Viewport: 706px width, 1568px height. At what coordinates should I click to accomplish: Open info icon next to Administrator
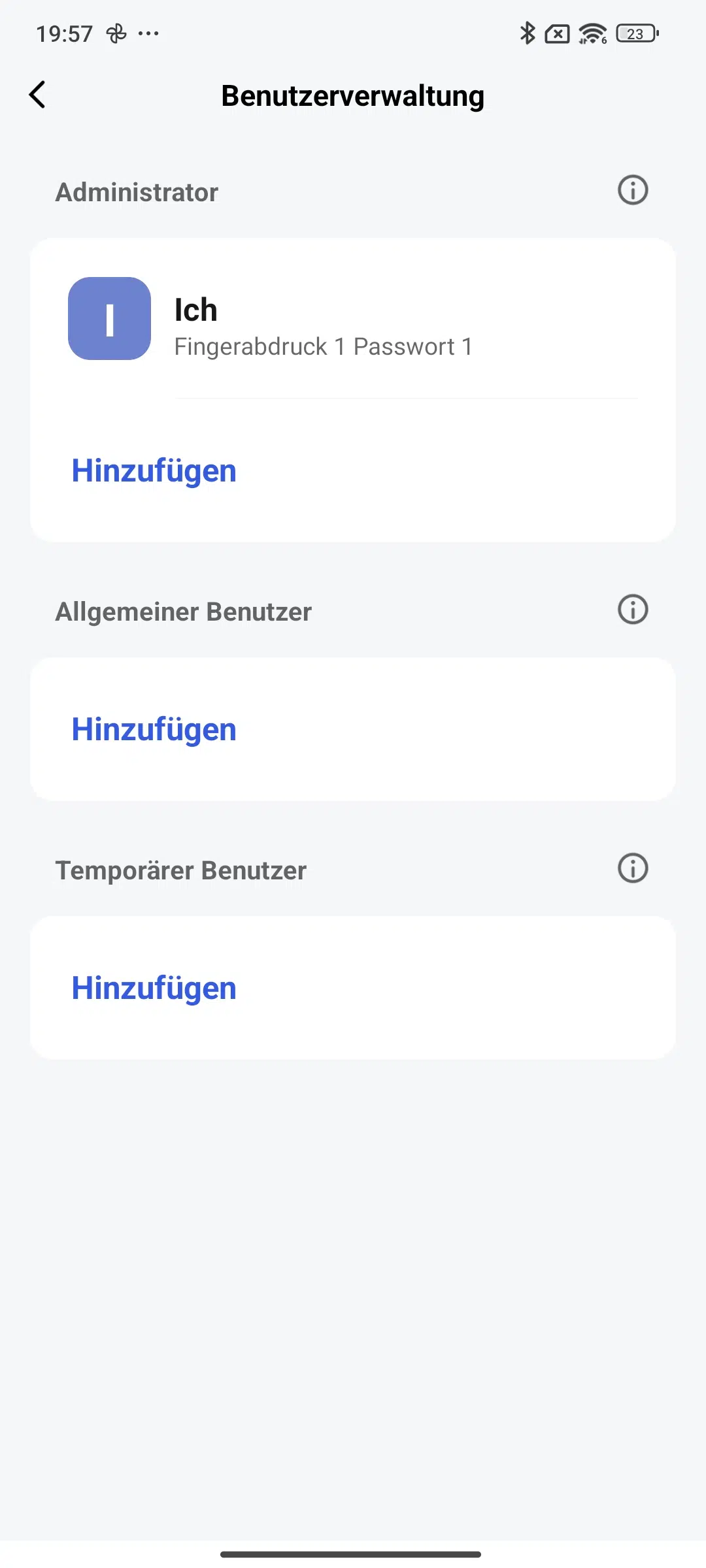(x=633, y=190)
